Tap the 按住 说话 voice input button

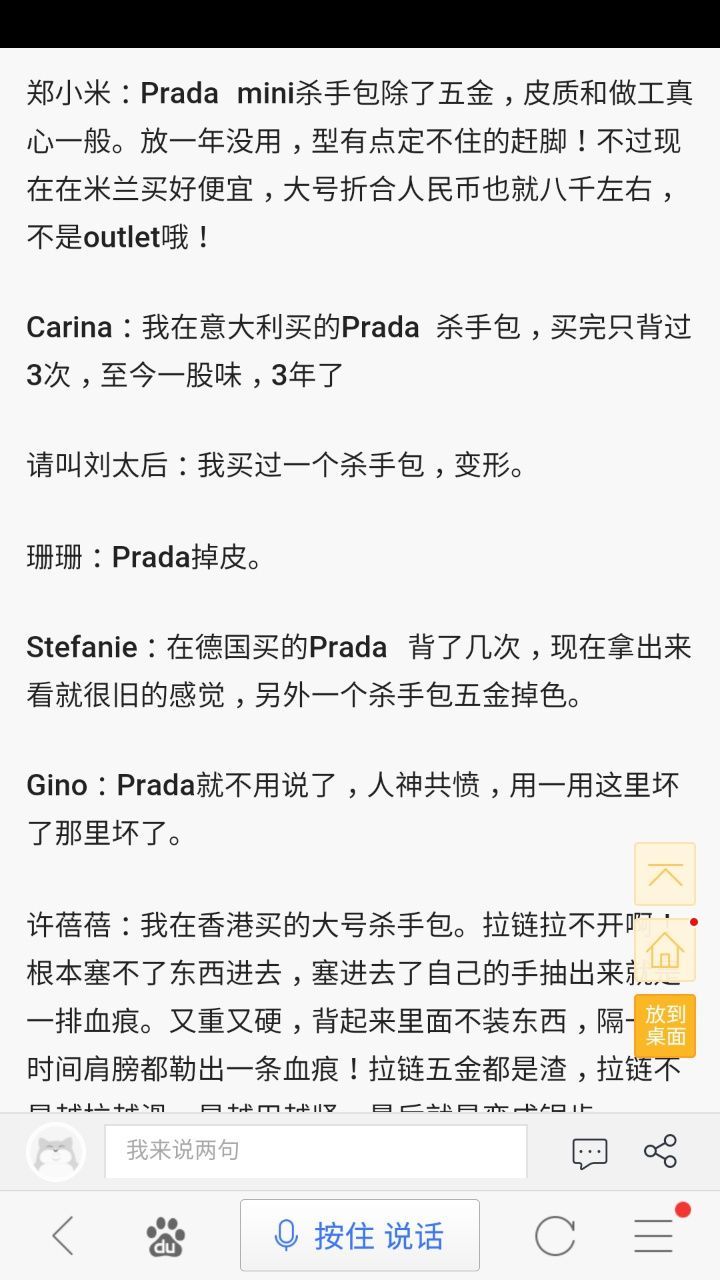click(x=360, y=1236)
